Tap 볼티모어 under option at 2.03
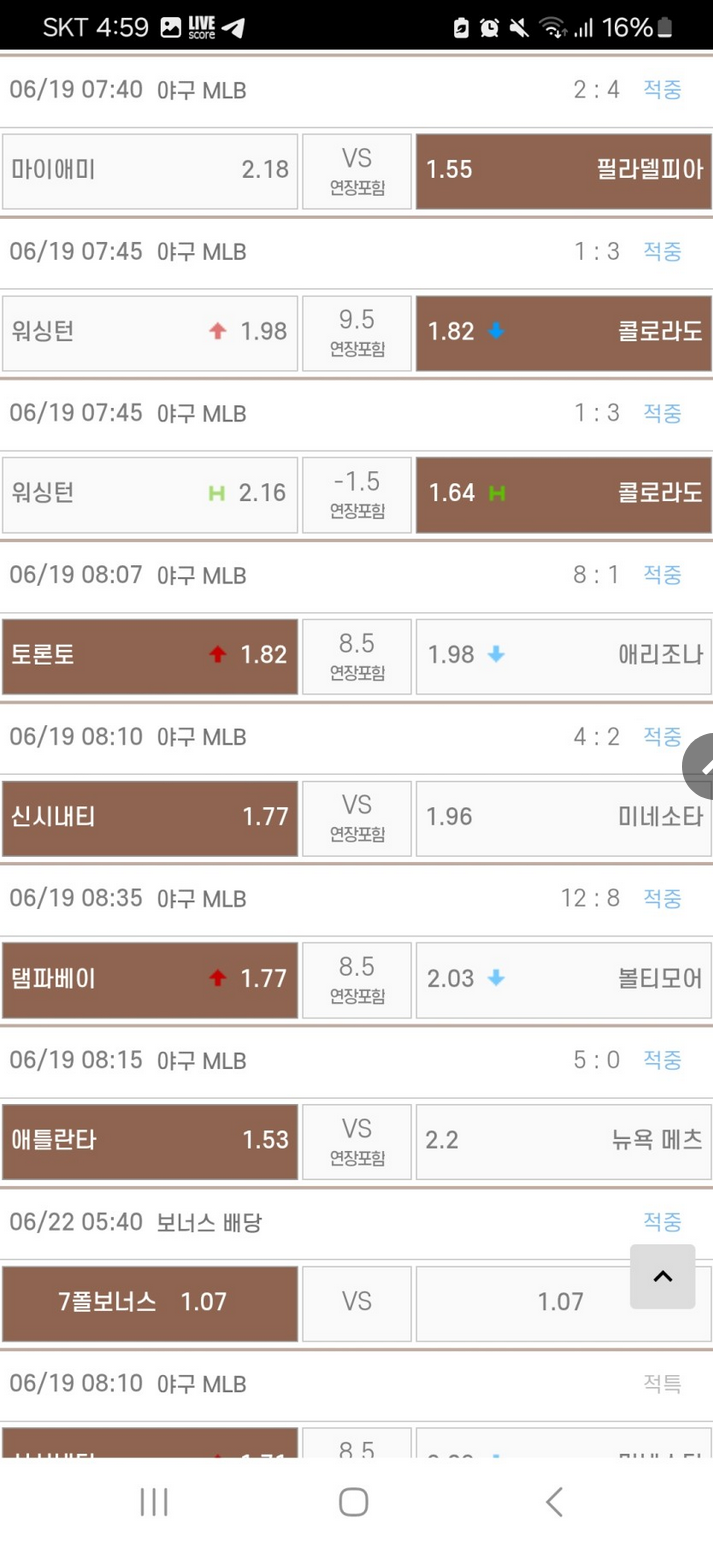 563,980
